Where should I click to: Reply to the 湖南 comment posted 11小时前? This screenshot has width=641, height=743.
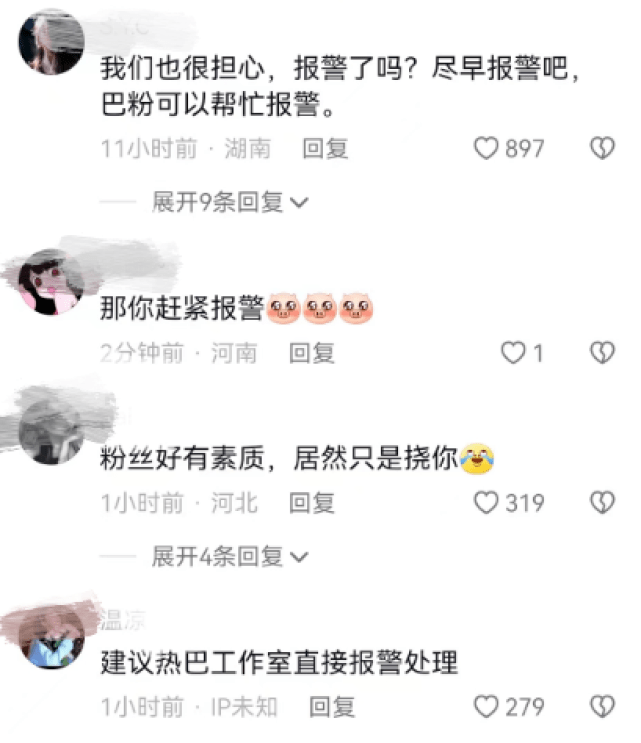(325, 149)
